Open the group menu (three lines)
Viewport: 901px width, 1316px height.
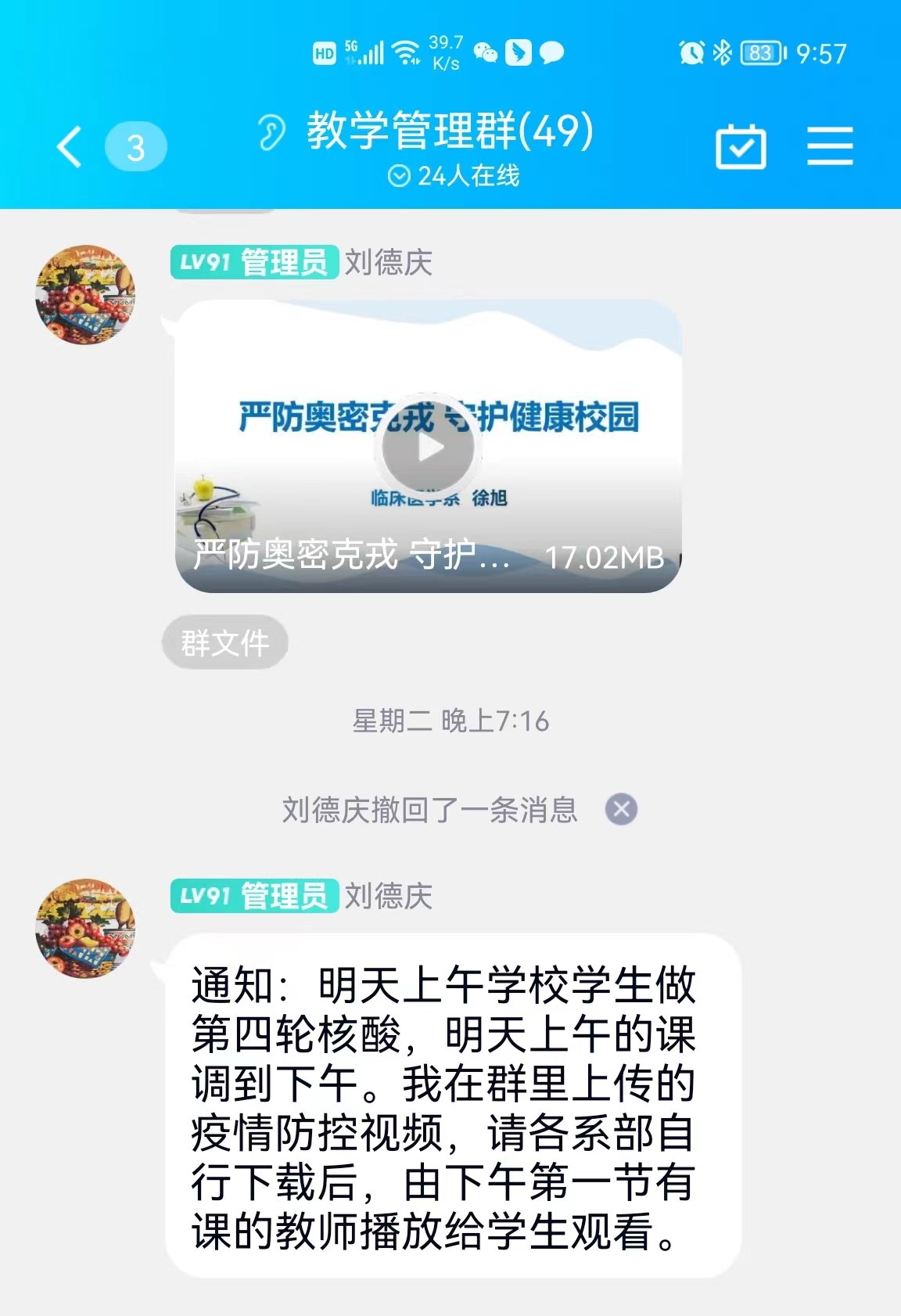(830, 146)
